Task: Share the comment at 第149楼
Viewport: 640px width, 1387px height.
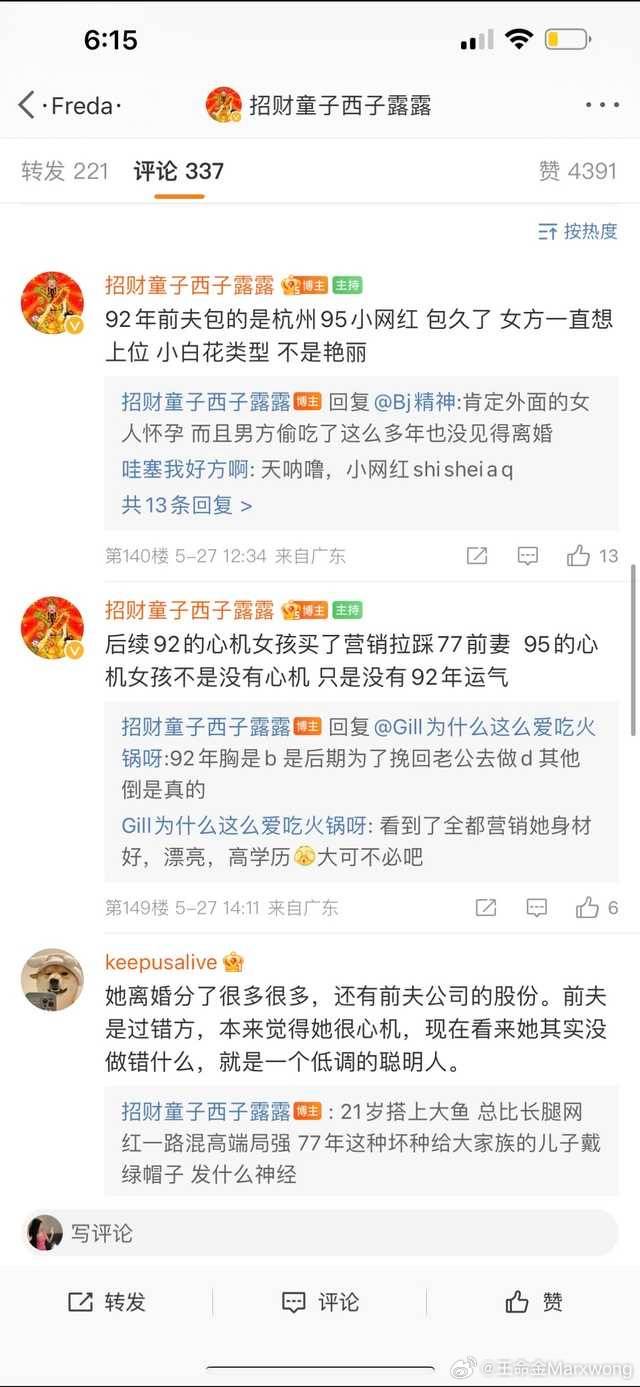Action: coord(486,908)
